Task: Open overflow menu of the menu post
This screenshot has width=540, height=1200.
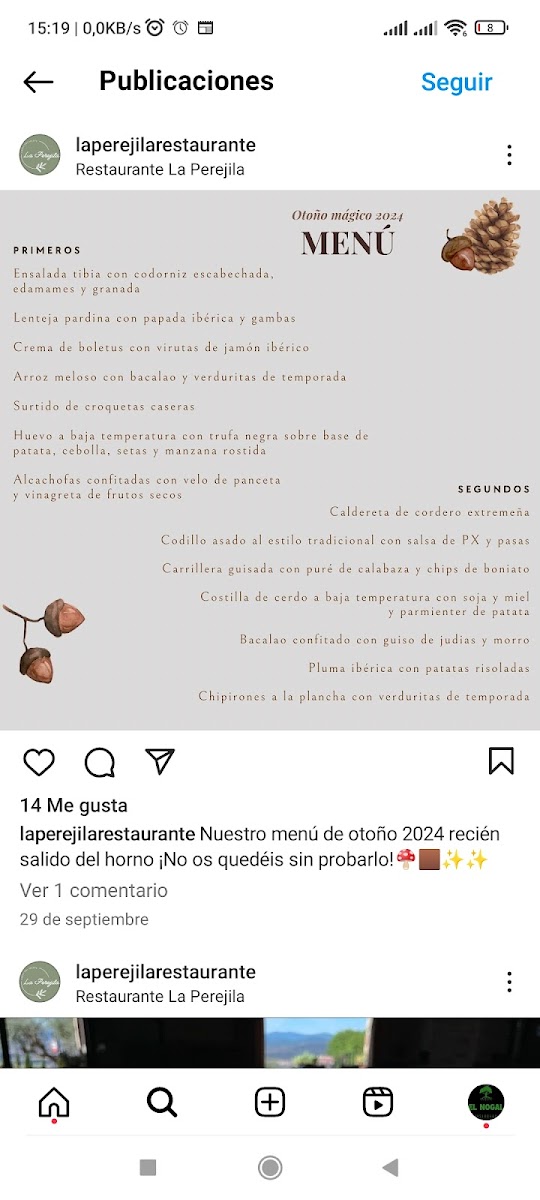Action: pyautogui.click(x=509, y=155)
